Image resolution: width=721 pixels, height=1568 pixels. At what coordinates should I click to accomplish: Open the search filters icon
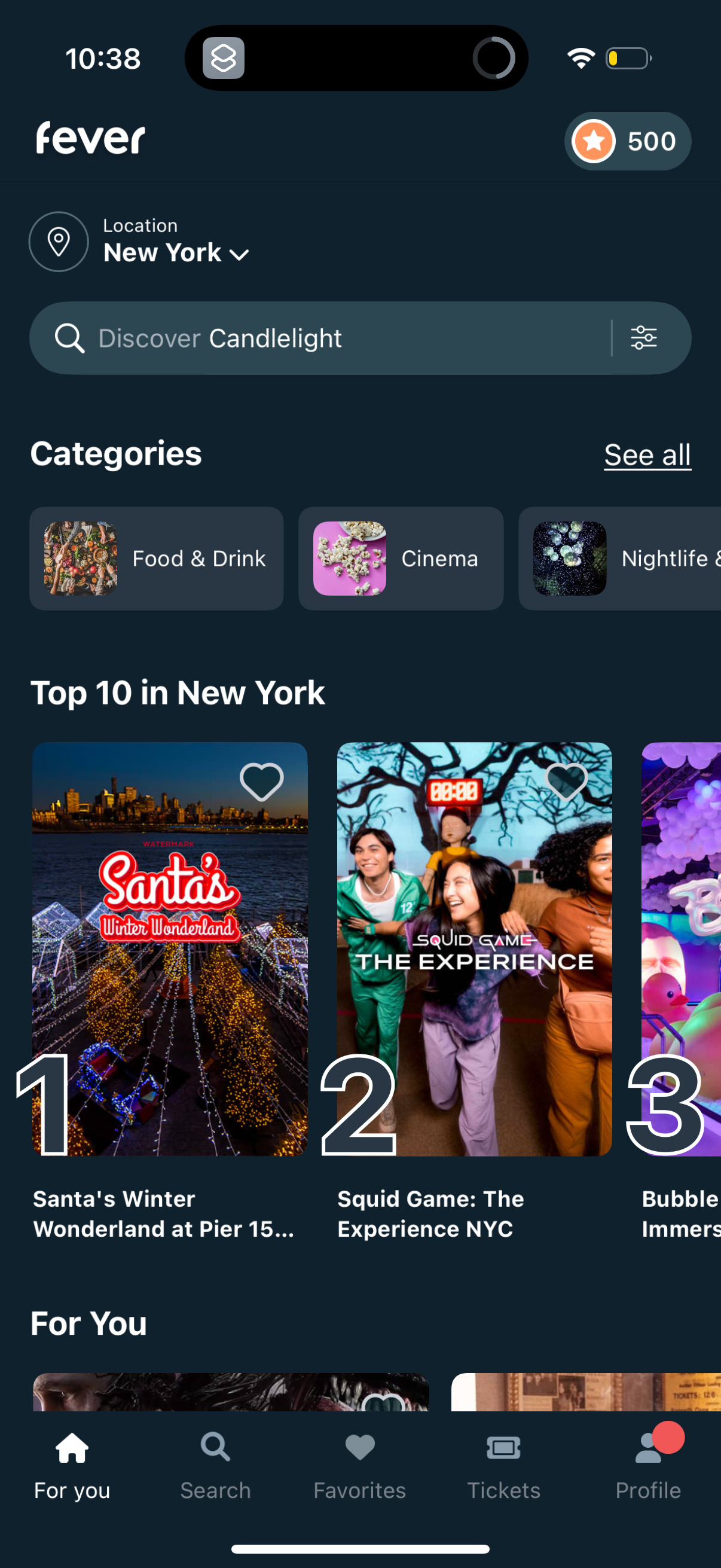pyautogui.click(x=646, y=338)
